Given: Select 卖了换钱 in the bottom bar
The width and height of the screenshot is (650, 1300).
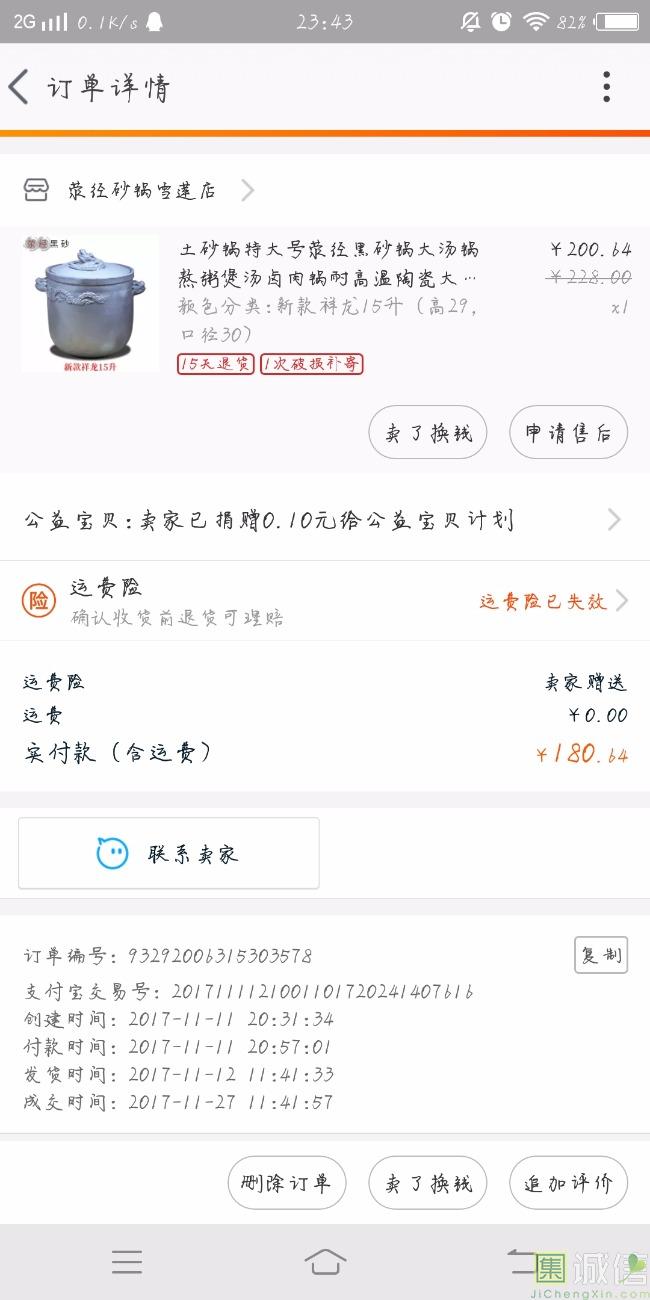Looking at the screenshot, I should 428,1183.
